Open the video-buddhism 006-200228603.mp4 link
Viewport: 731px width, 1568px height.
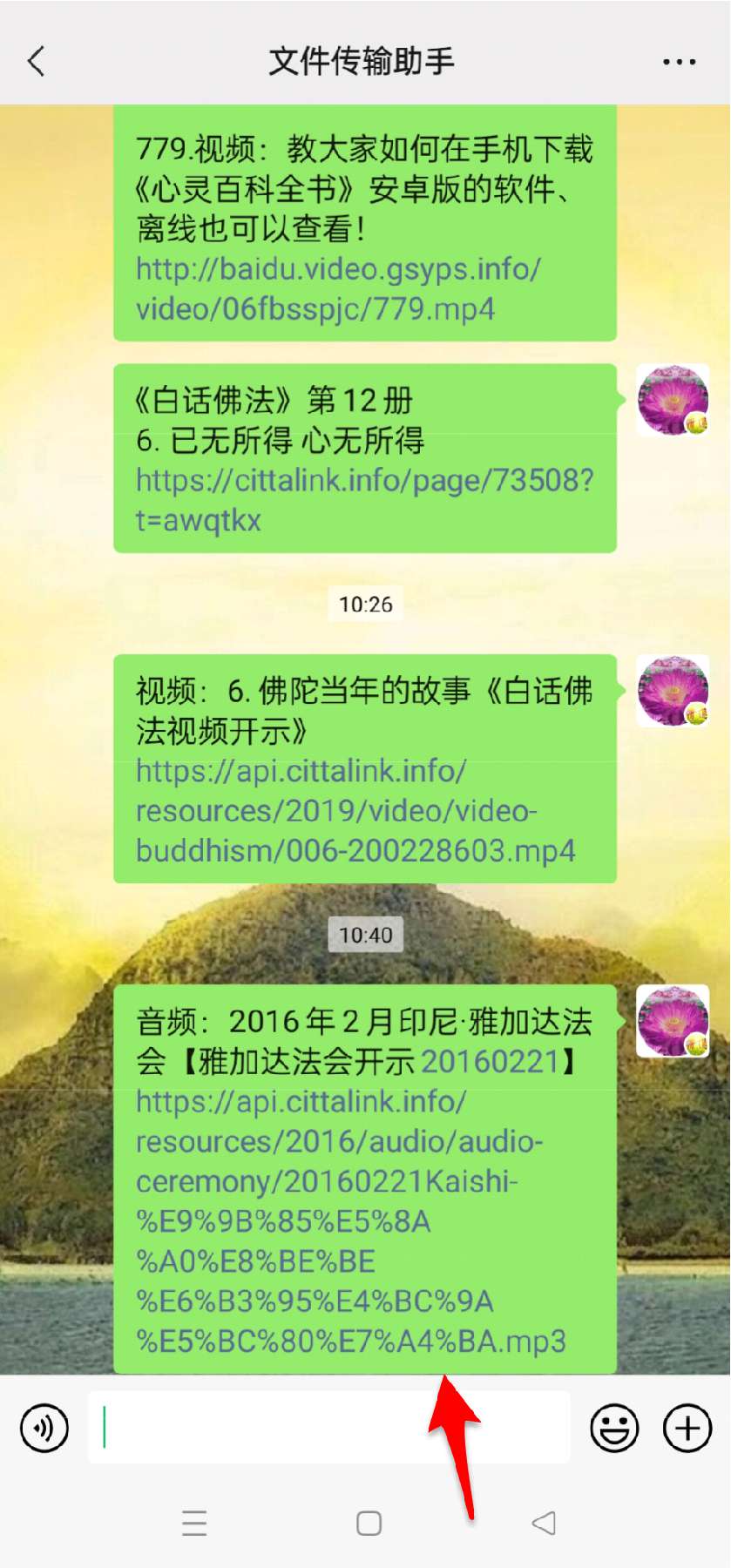click(355, 810)
